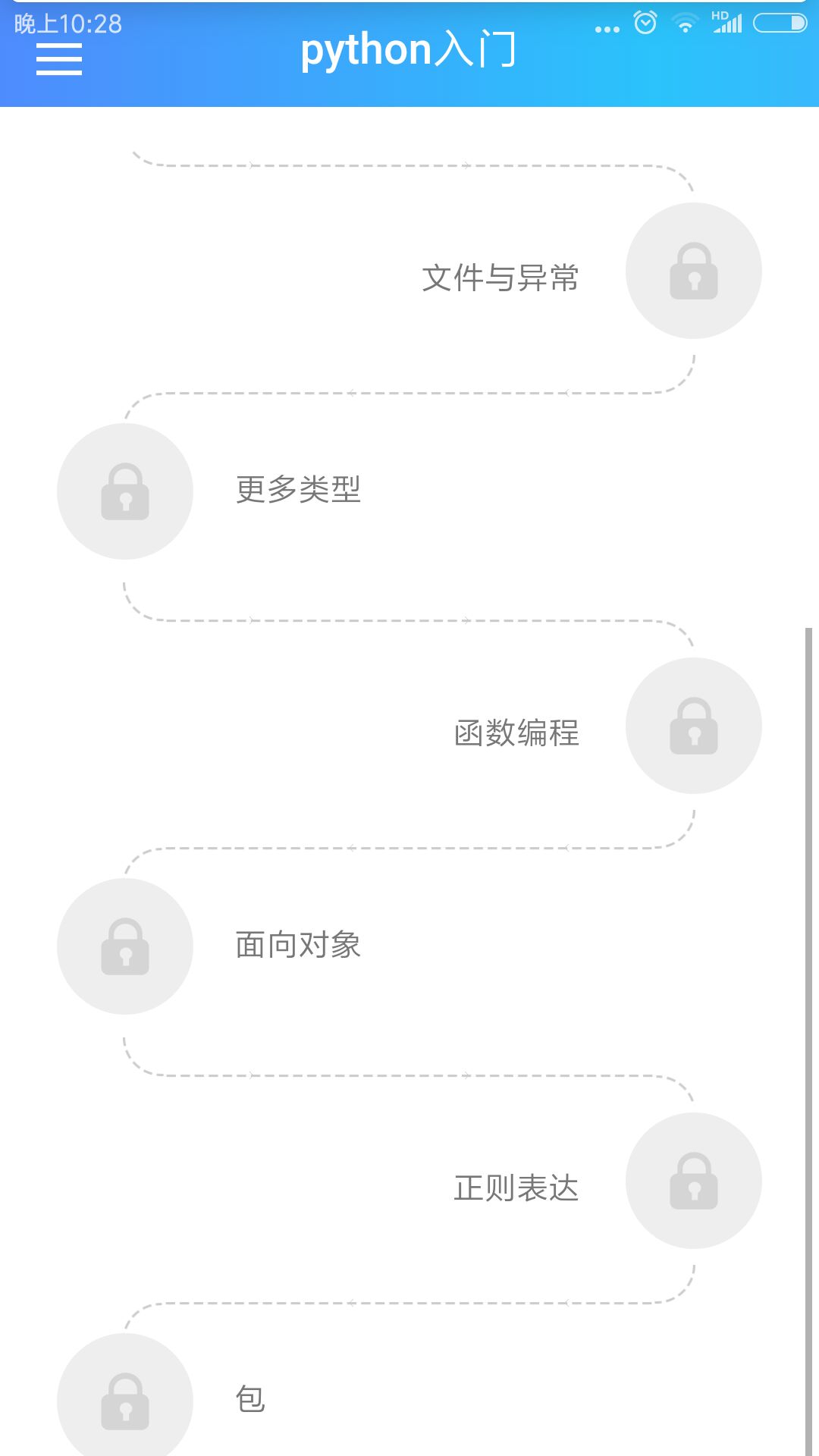Tap the locked 包 lesson icon
The height and width of the screenshot is (1456, 819).
click(x=124, y=1401)
